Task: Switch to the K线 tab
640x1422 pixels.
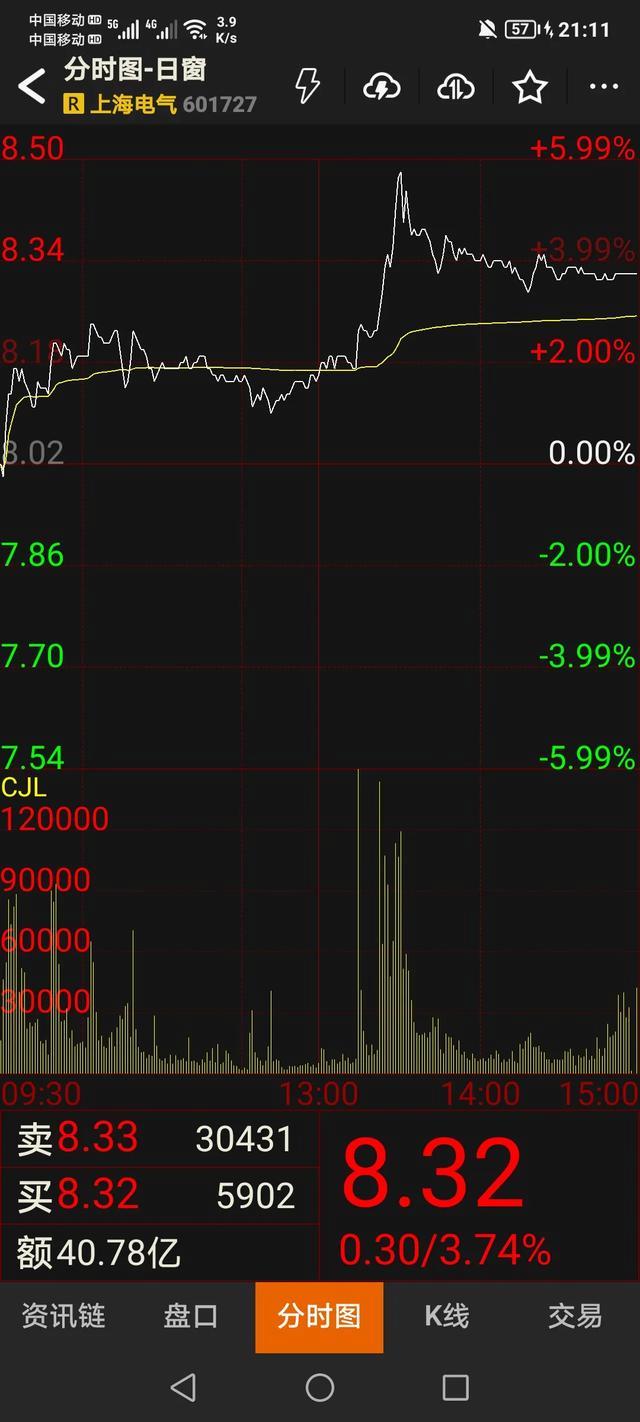Action: pyautogui.click(x=447, y=1316)
